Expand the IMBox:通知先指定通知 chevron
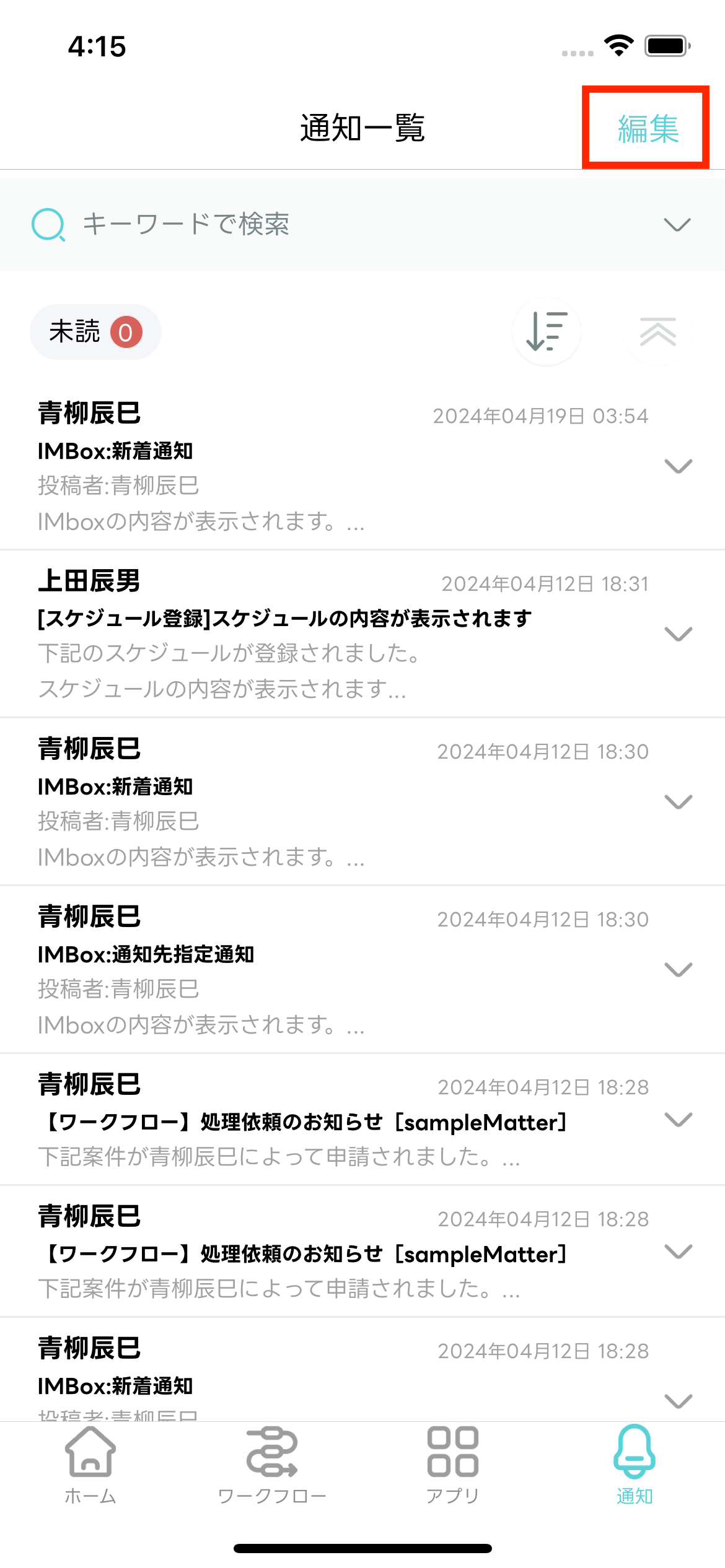725x1568 pixels. (678, 970)
